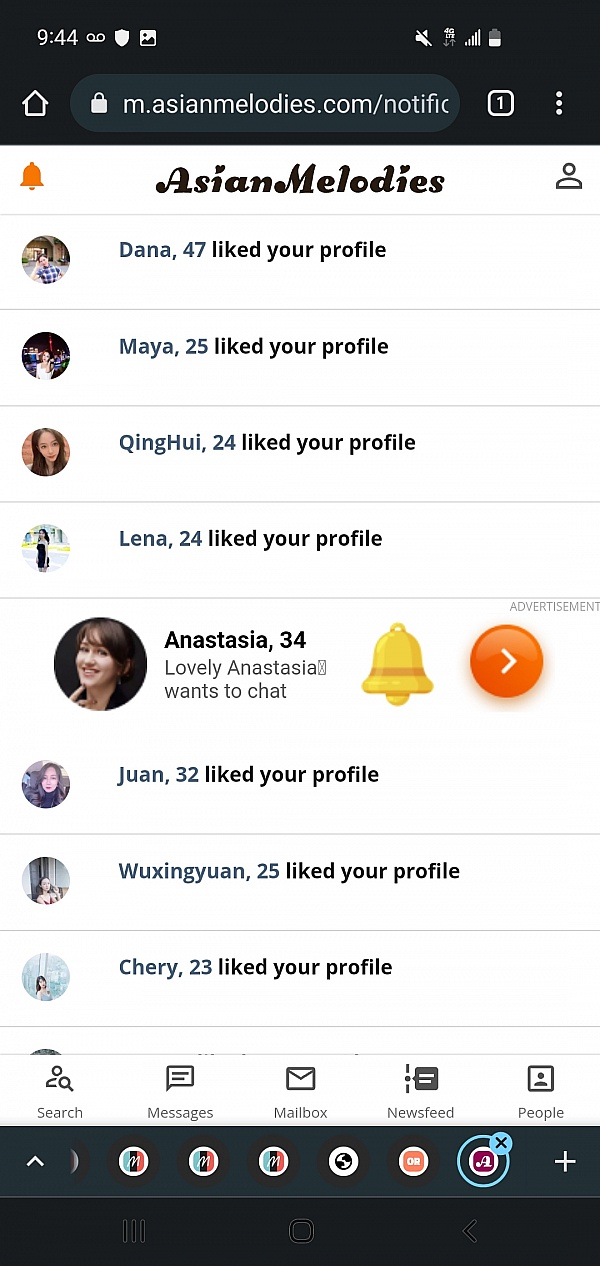Screen dimensions: 600x1266
Task: Open the account profile icon
Action: tap(569, 177)
